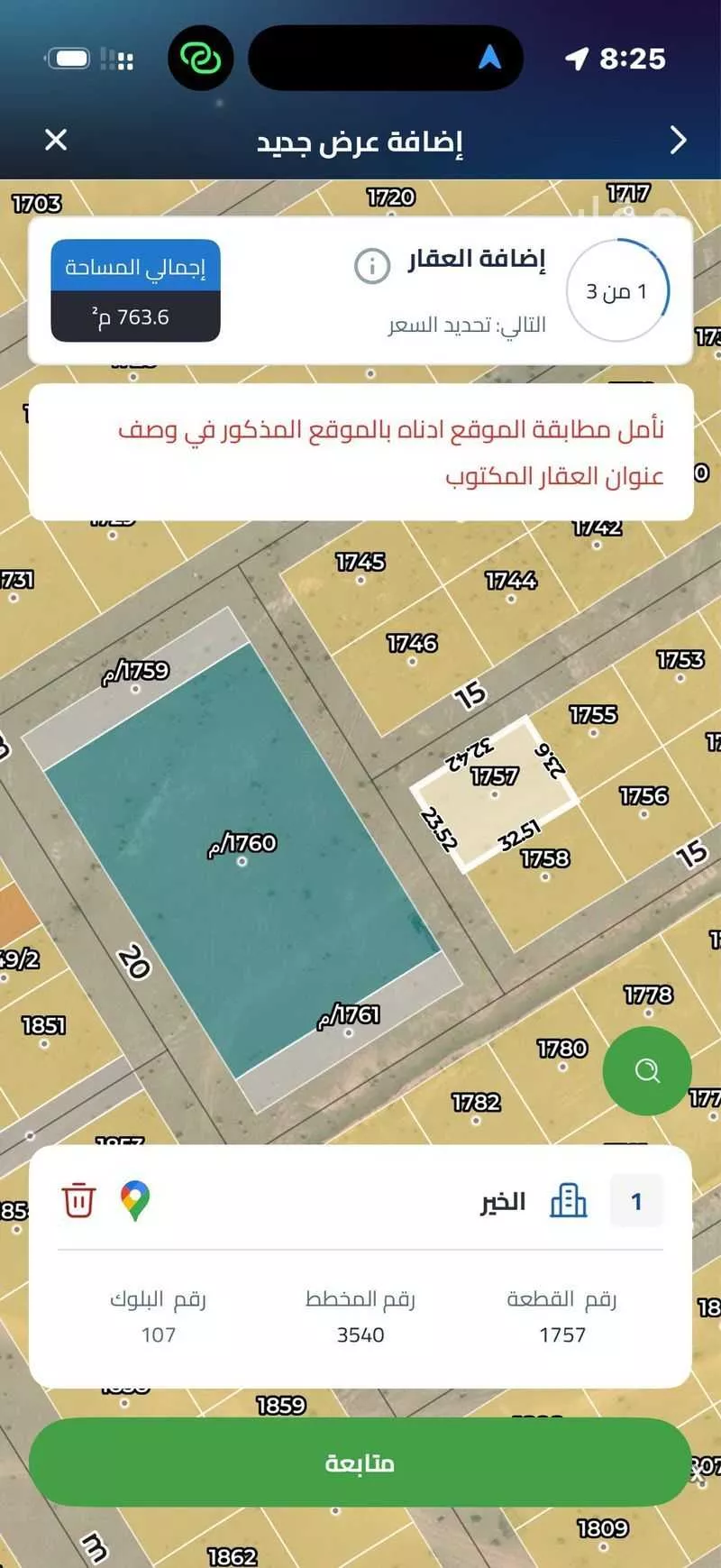Tap the battery indicator in the status bar
The height and width of the screenshot is (1568, 721).
69,57
